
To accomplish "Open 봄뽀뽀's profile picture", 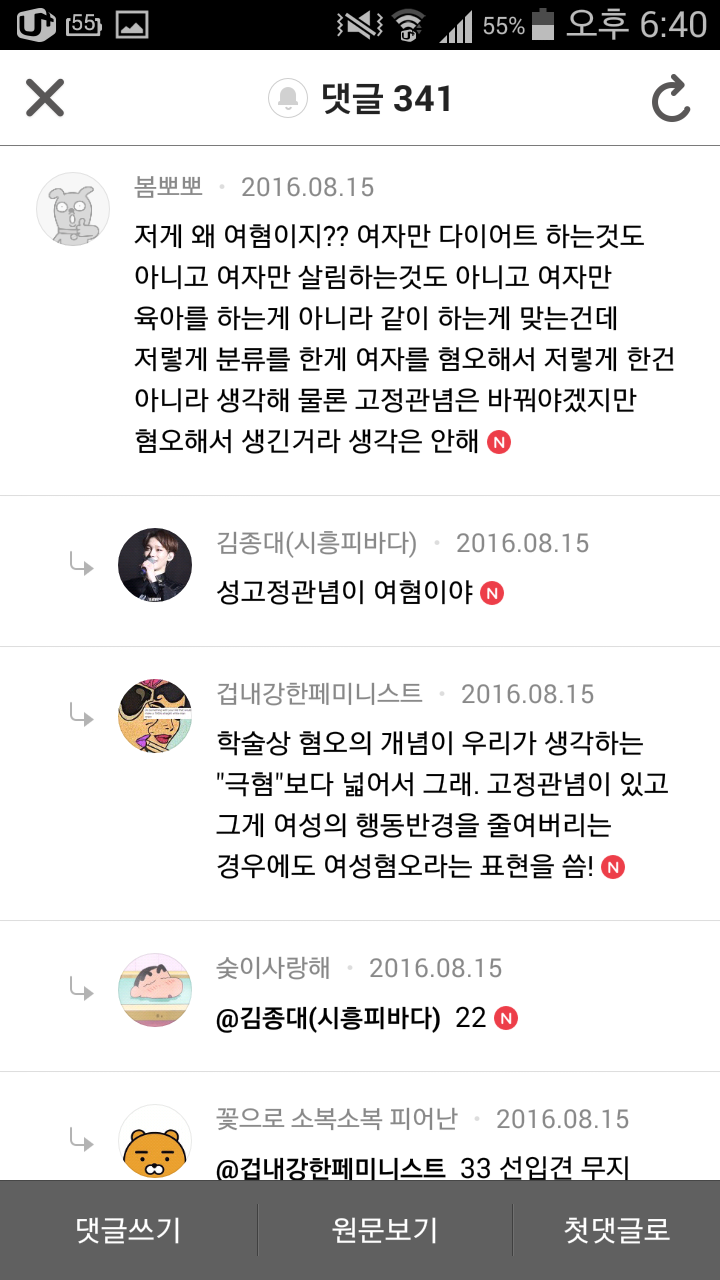I will coord(73,209).
